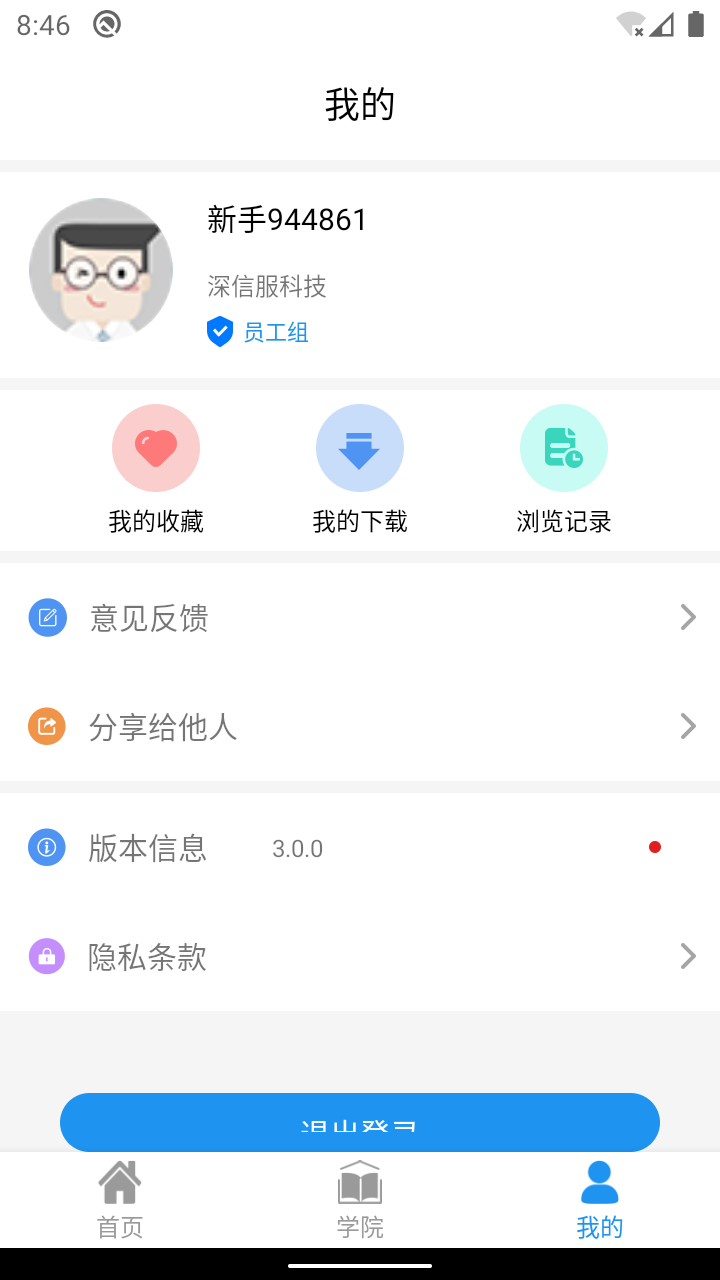Click the 意见反馈 feedback pencil icon
The height and width of the screenshot is (1280, 720).
tap(46, 617)
